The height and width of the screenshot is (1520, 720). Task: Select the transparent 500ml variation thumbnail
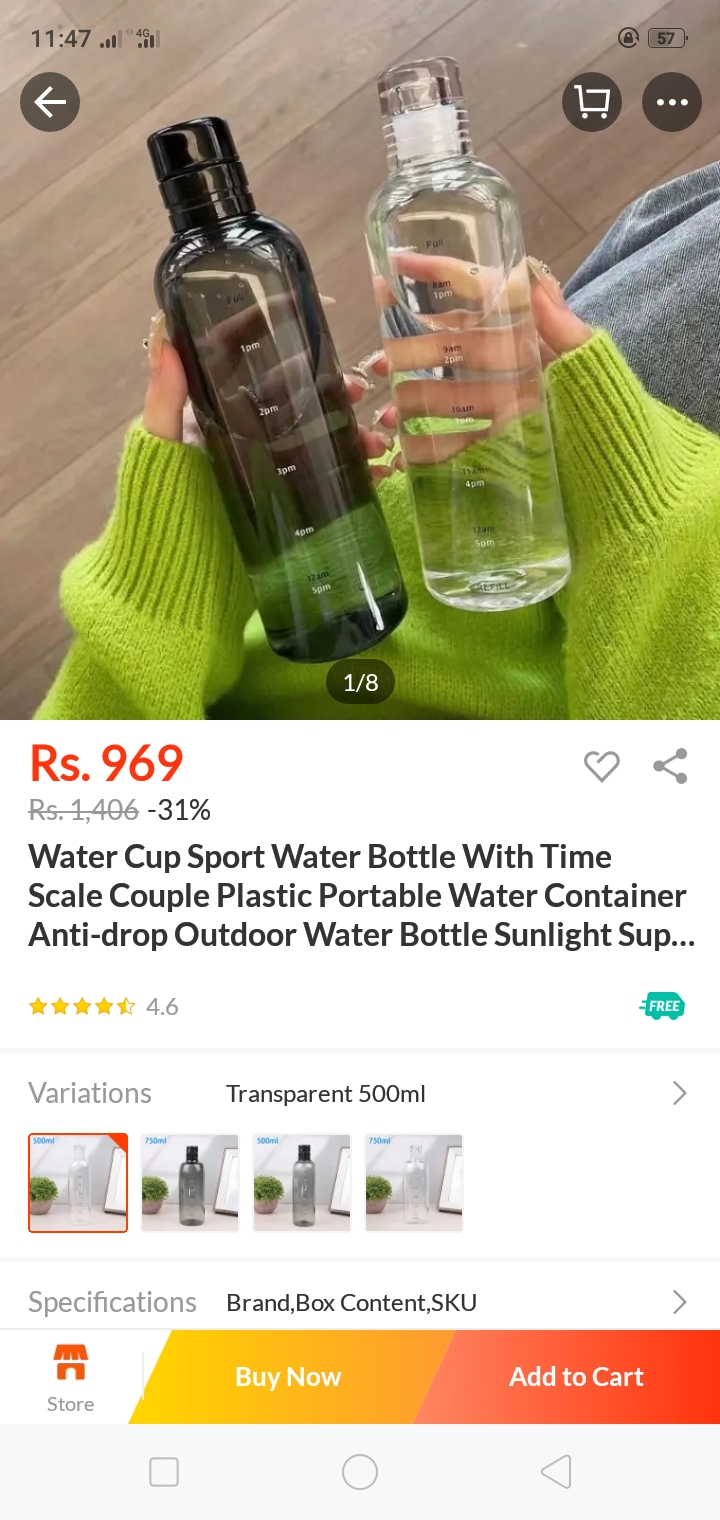tap(78, 1183)
